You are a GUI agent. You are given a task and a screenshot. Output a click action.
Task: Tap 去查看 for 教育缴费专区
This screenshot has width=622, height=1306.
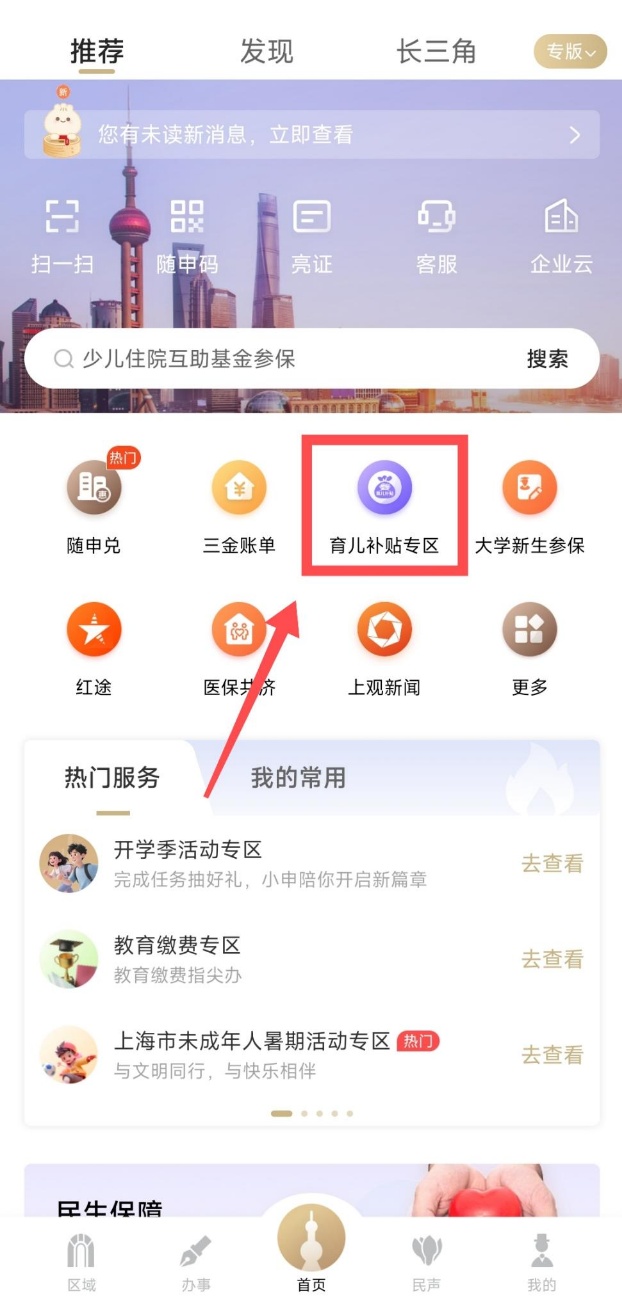(552, 959)
